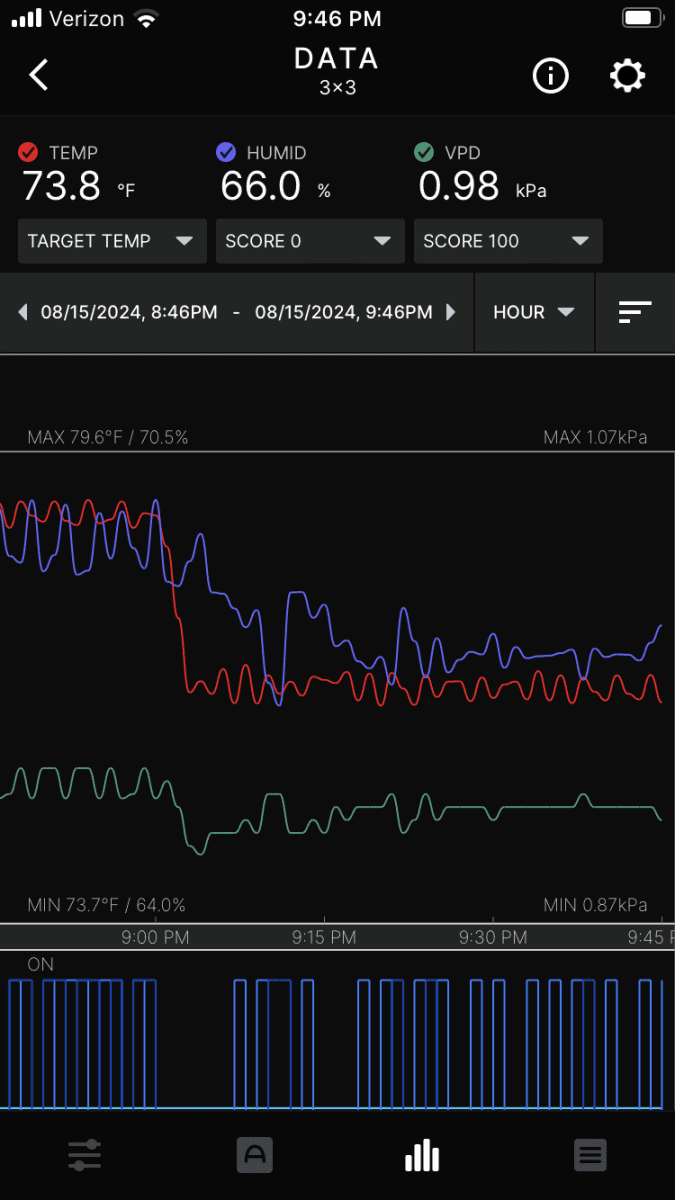Open the SCORE 100 dropdown

[x=508, y=241]
